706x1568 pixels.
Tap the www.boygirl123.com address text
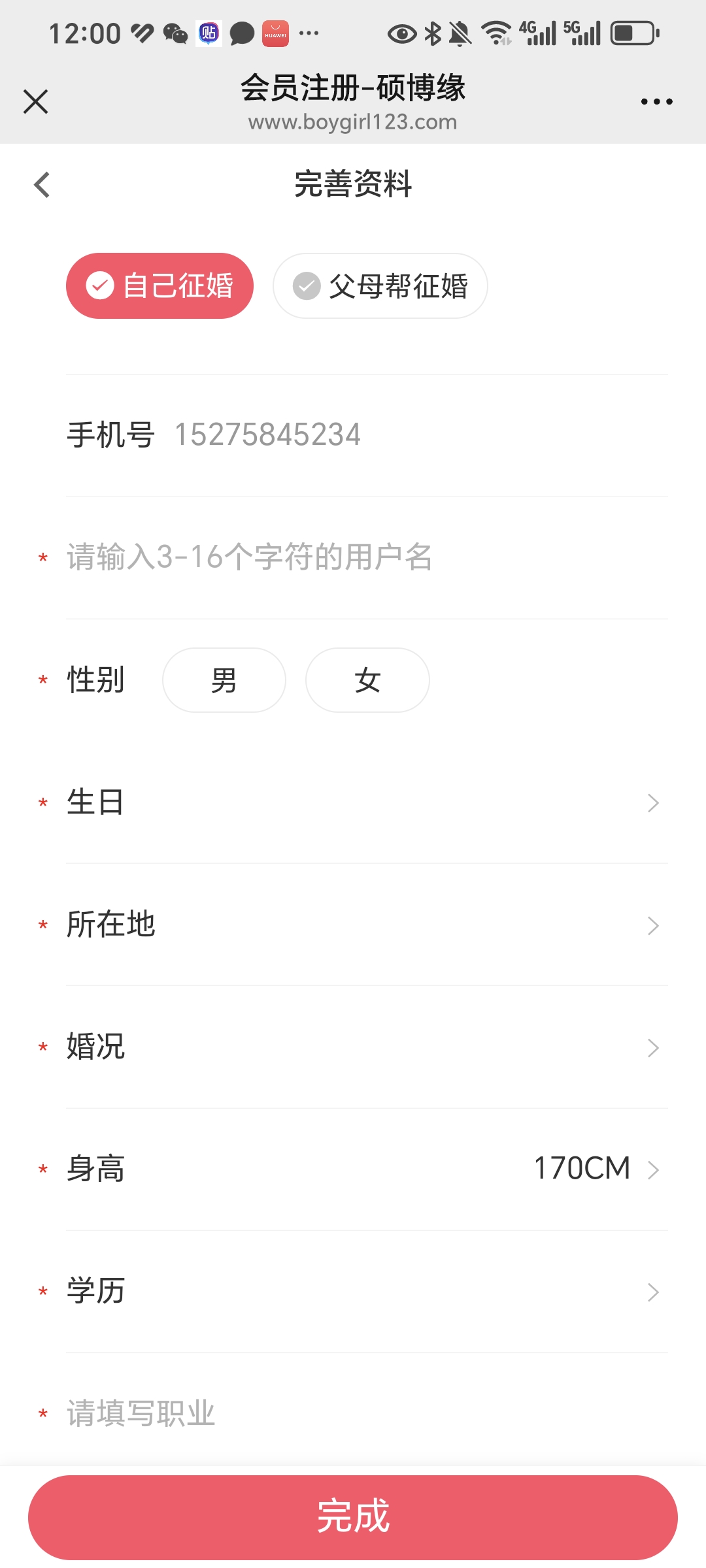pos(353,122)
